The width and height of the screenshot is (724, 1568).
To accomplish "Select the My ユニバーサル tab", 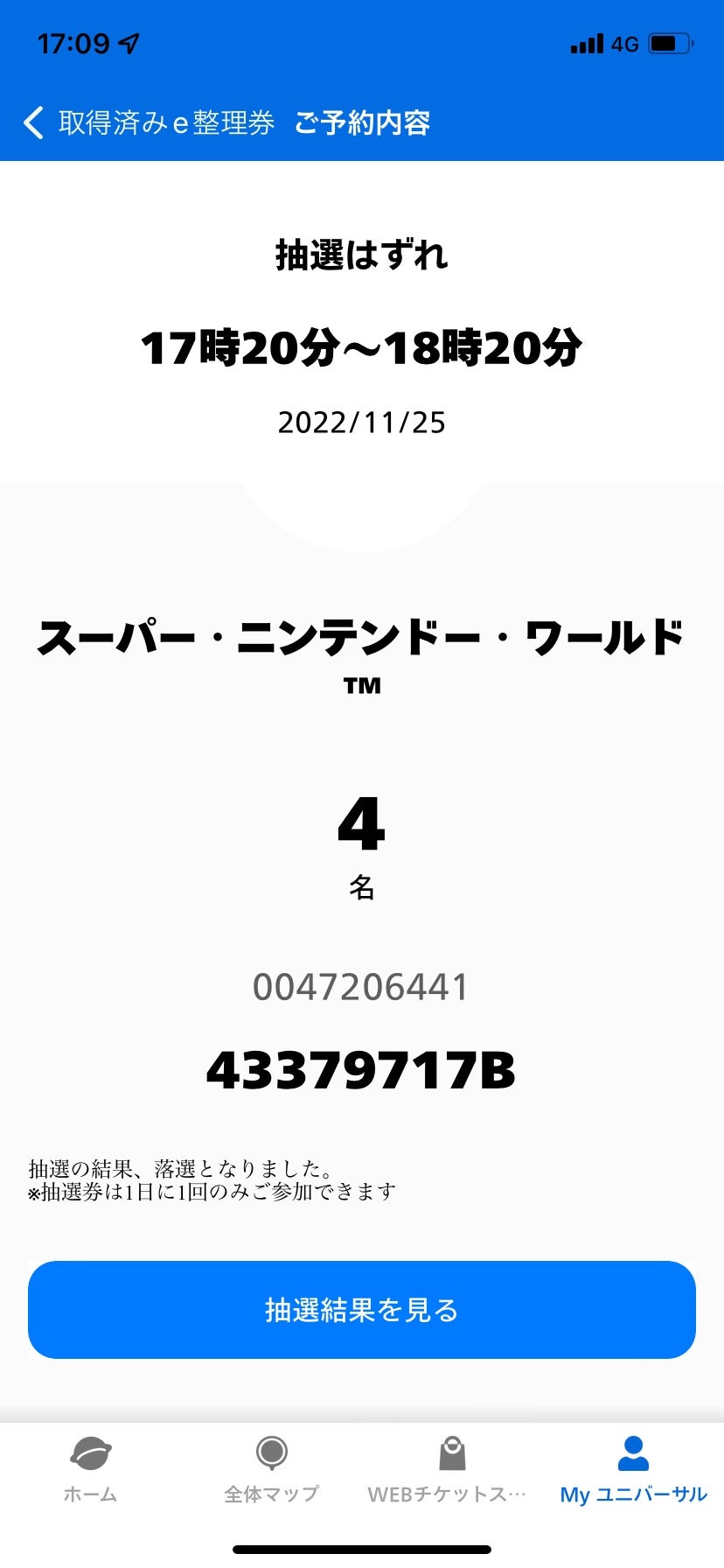I will (x=633, y=1470).
